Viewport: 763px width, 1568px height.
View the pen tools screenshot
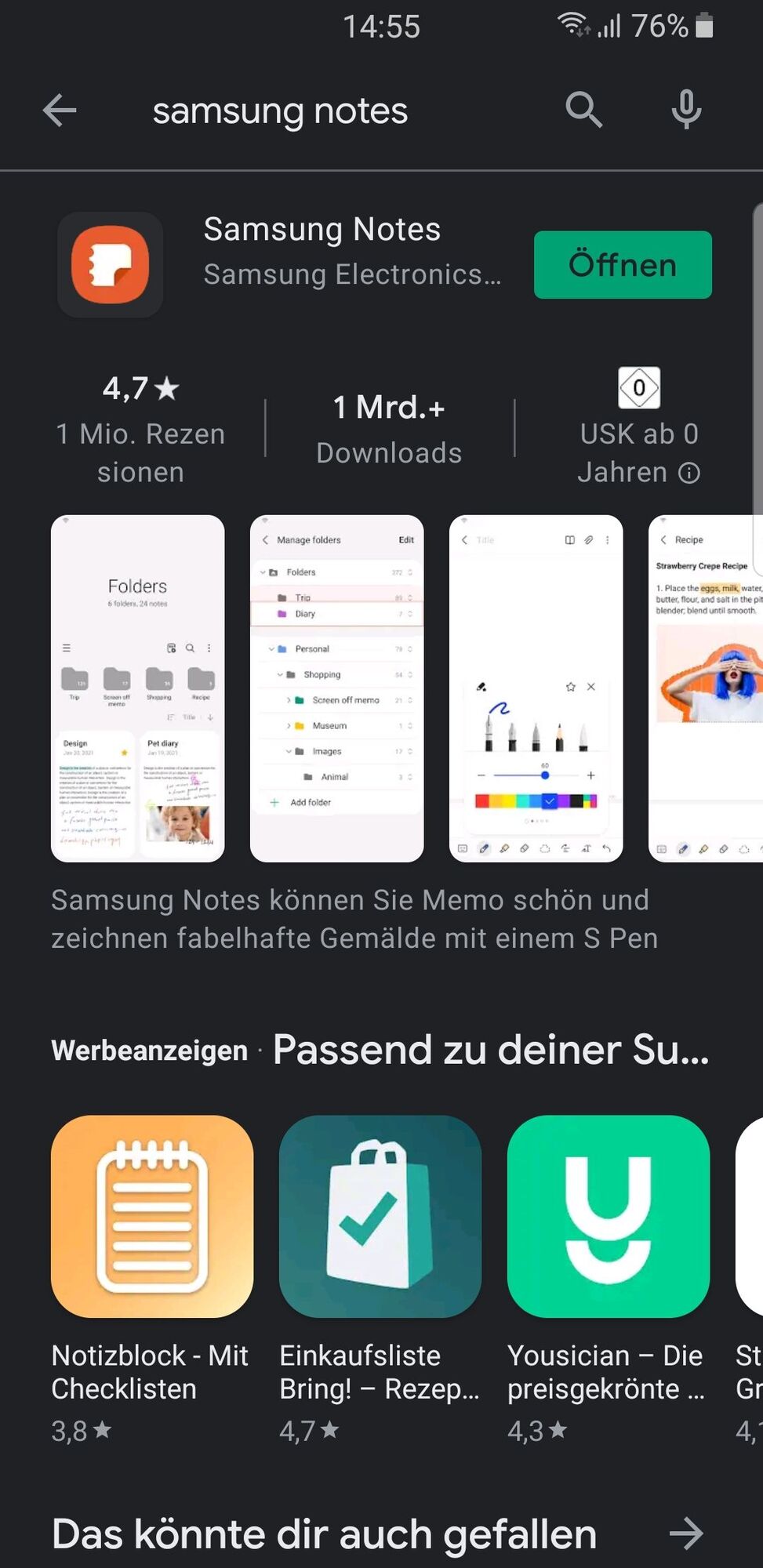(x=536, y=688)
